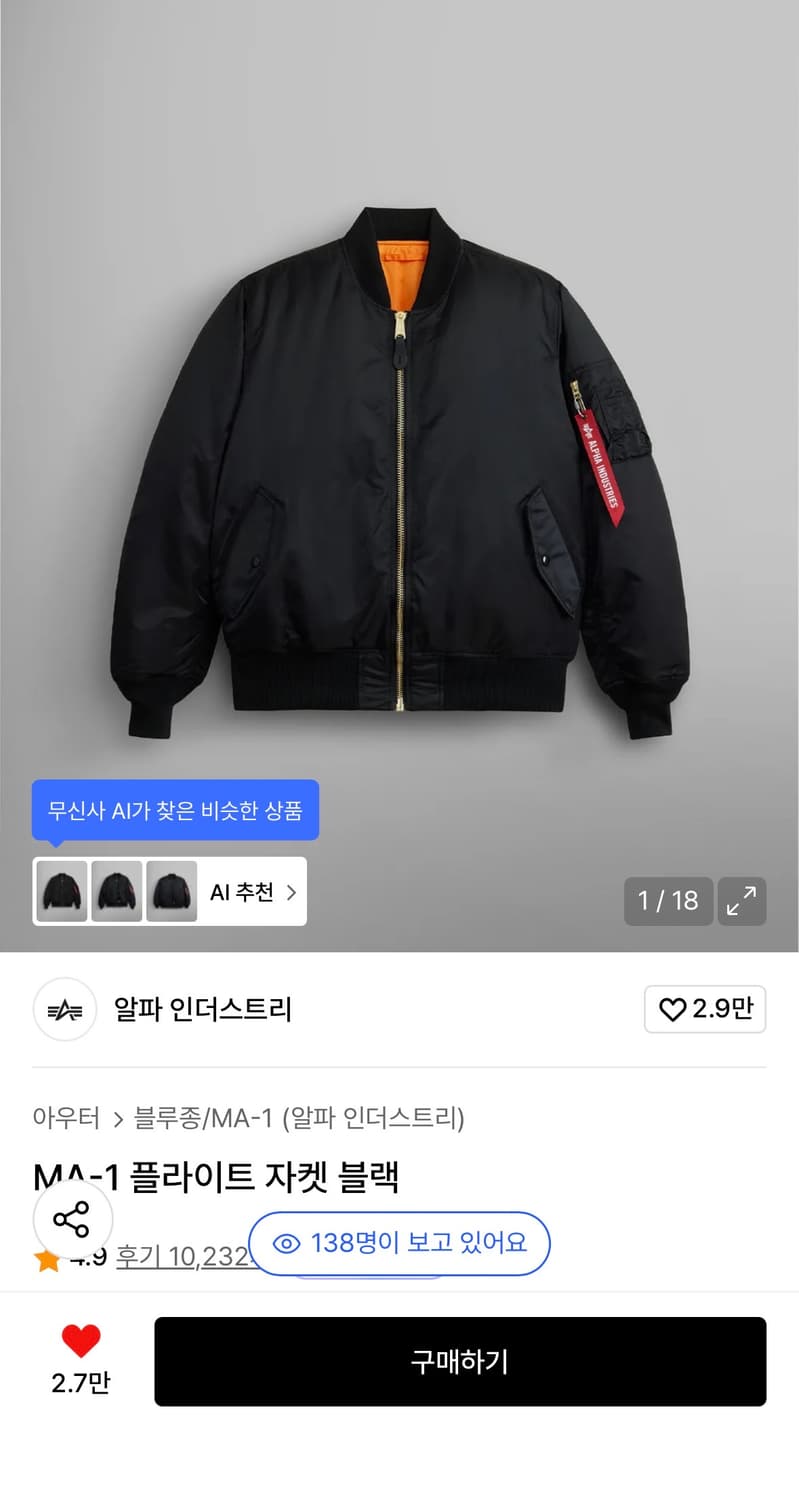Click the MA-1 플라이트 자켓 블랙 title
The width and height of the screenshot is (799, 1500).
point(216,1179)
